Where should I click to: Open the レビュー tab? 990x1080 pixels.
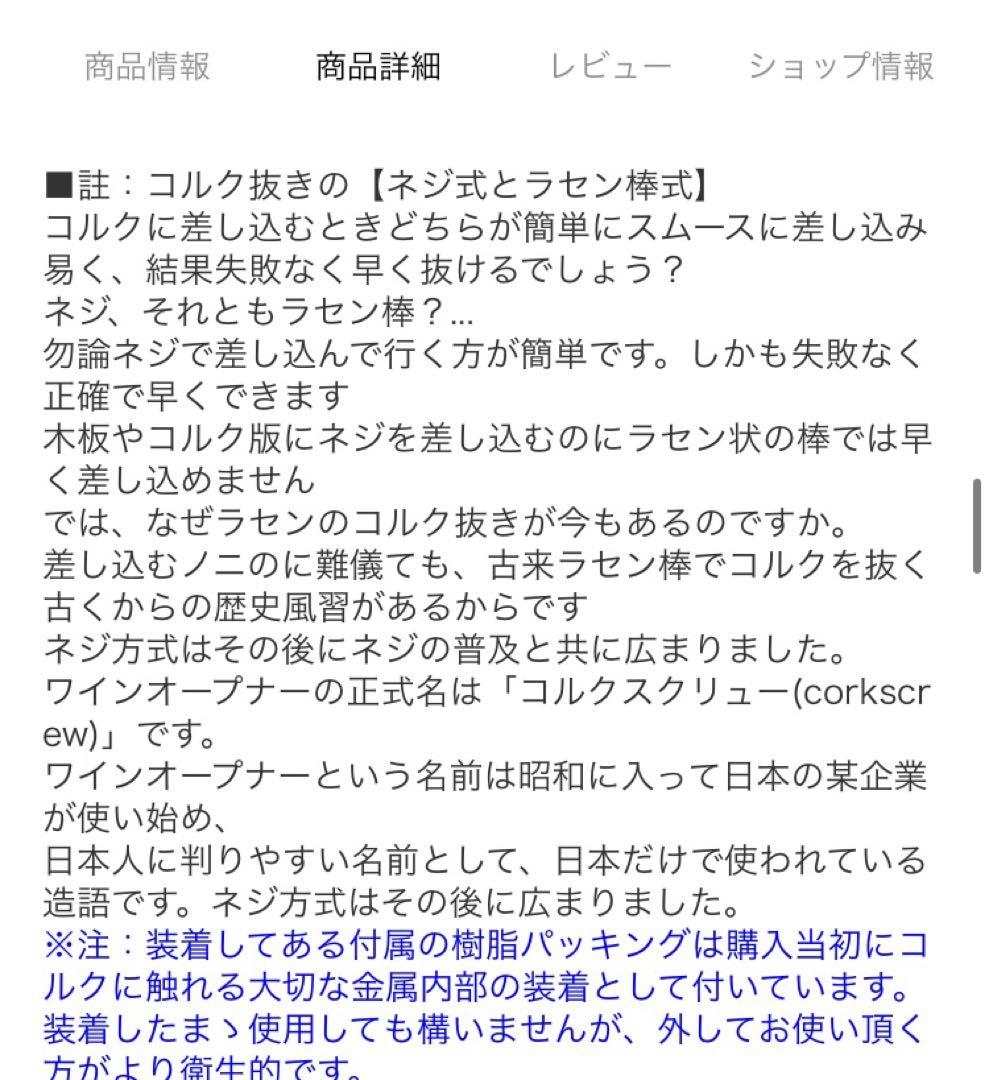pyautogui.click(x=610, y=67)
